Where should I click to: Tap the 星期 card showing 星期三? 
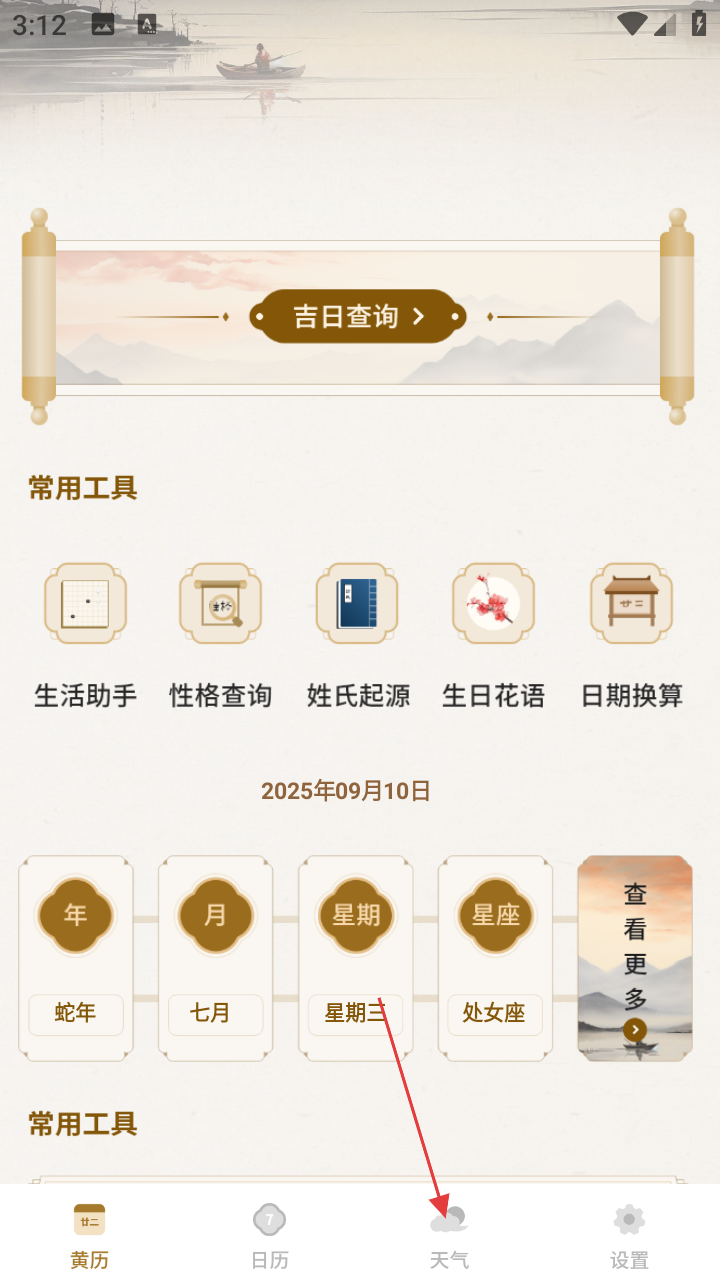tap(355, 957)
